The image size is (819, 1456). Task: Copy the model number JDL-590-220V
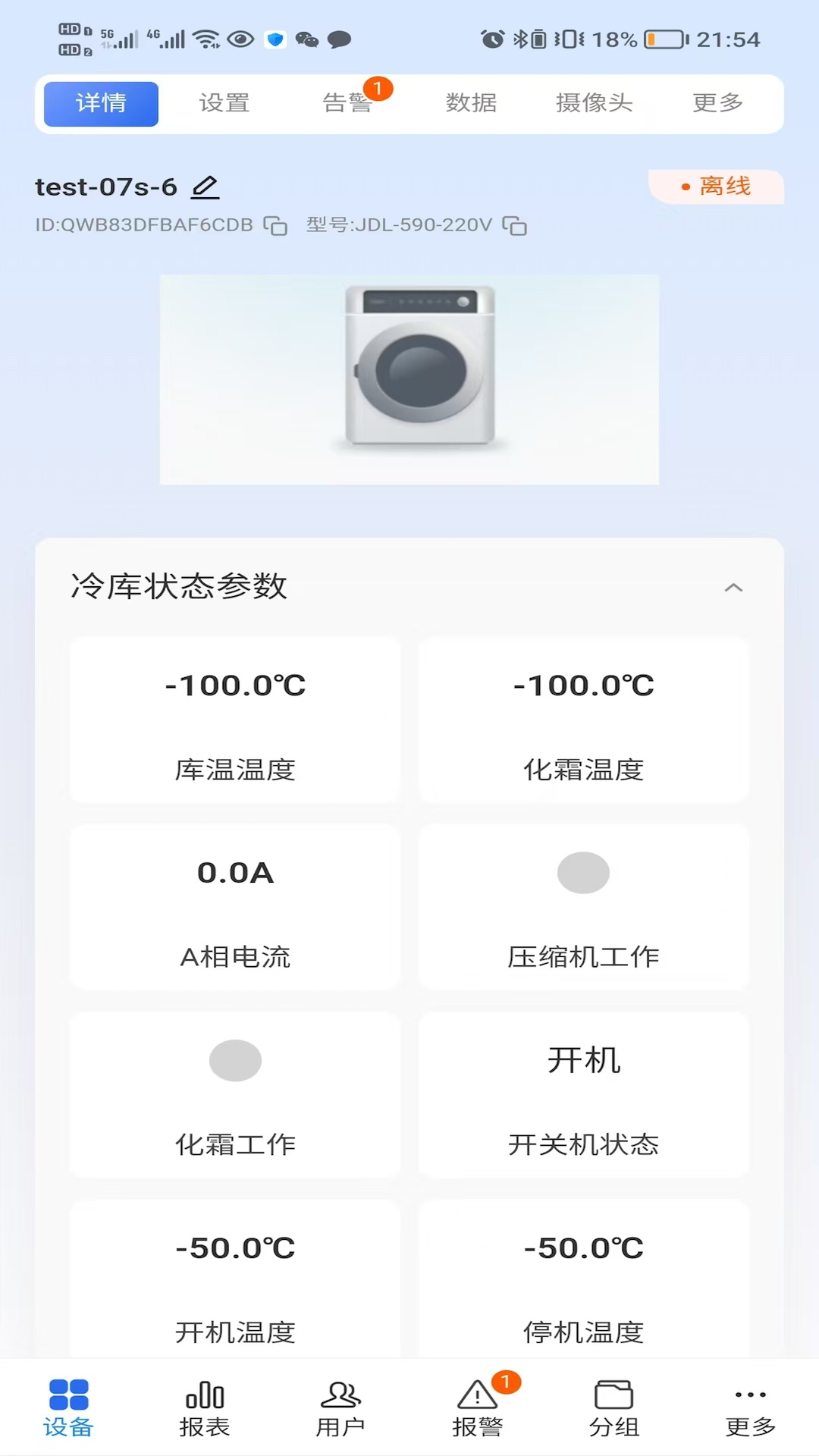[x=515, y=226]
